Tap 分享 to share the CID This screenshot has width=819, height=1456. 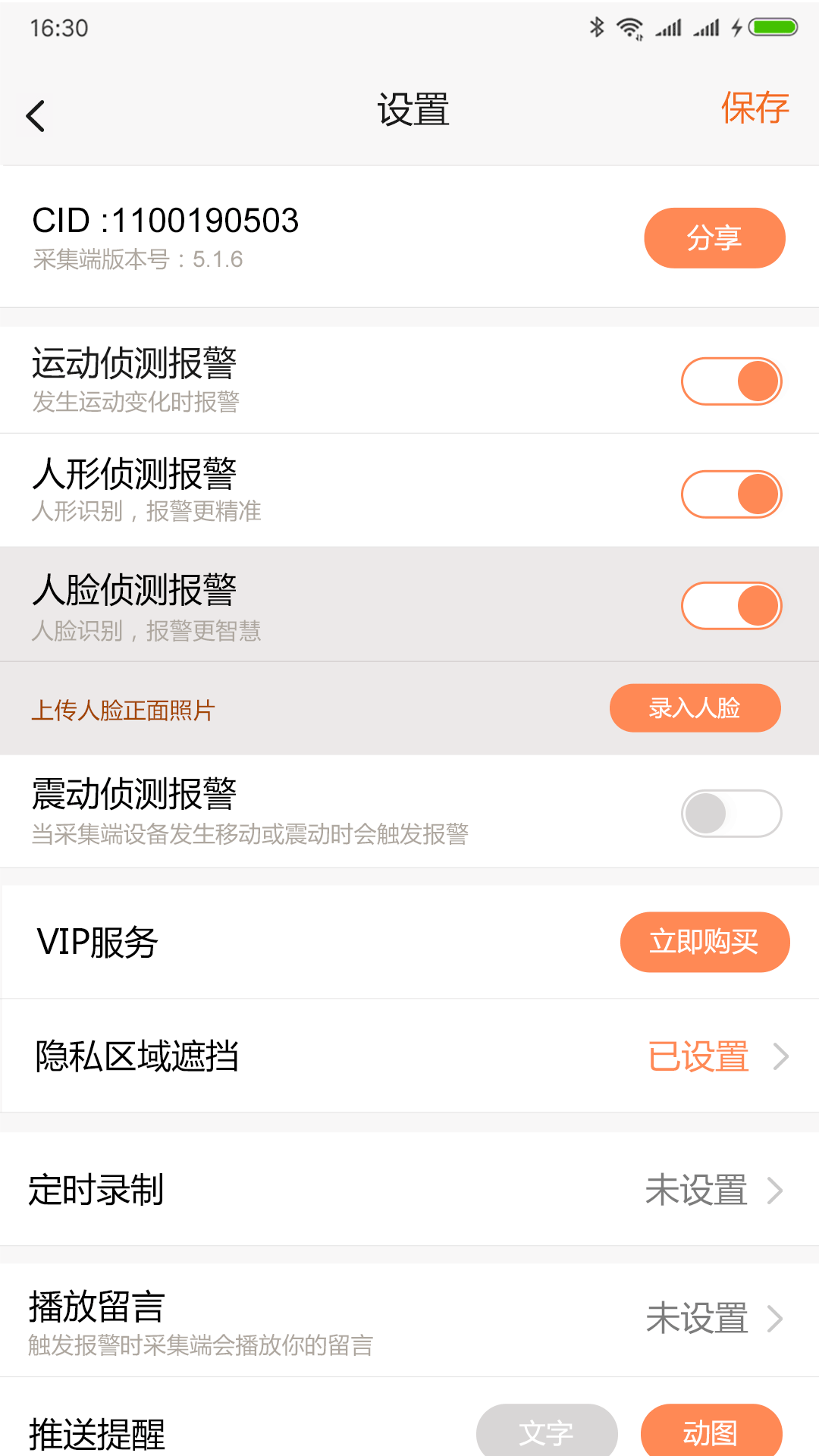[714, 237]
